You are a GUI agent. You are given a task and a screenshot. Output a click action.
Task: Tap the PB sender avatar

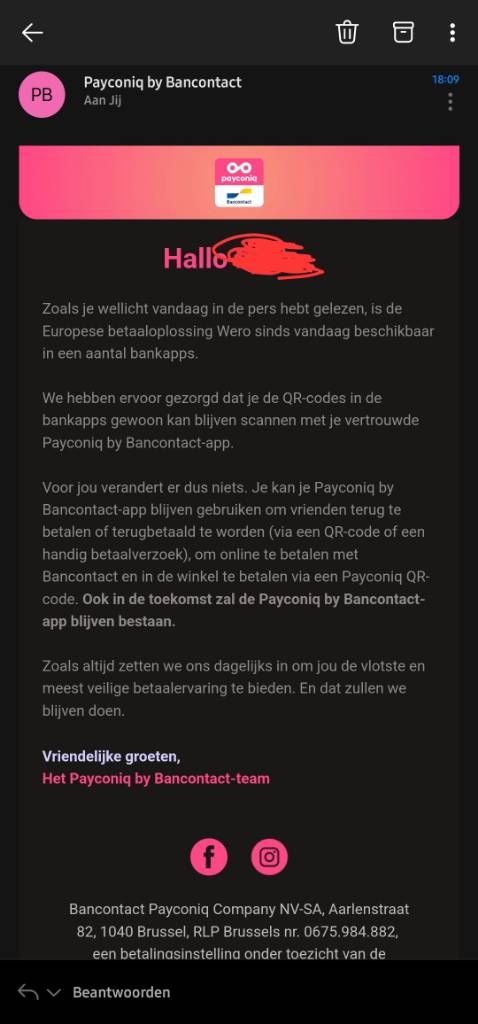click(x=42, y=95)
